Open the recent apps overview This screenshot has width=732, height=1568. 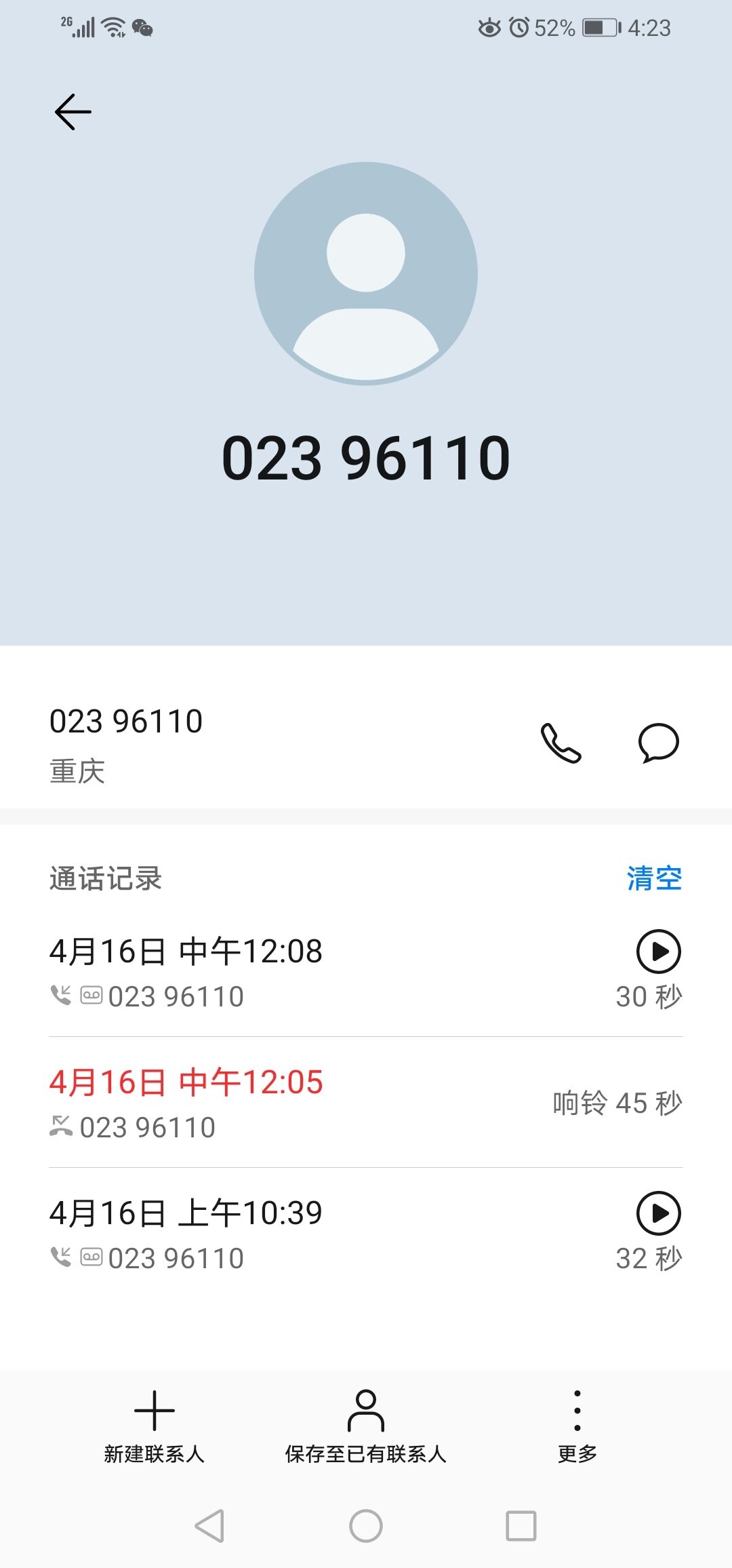(521, 1527)
